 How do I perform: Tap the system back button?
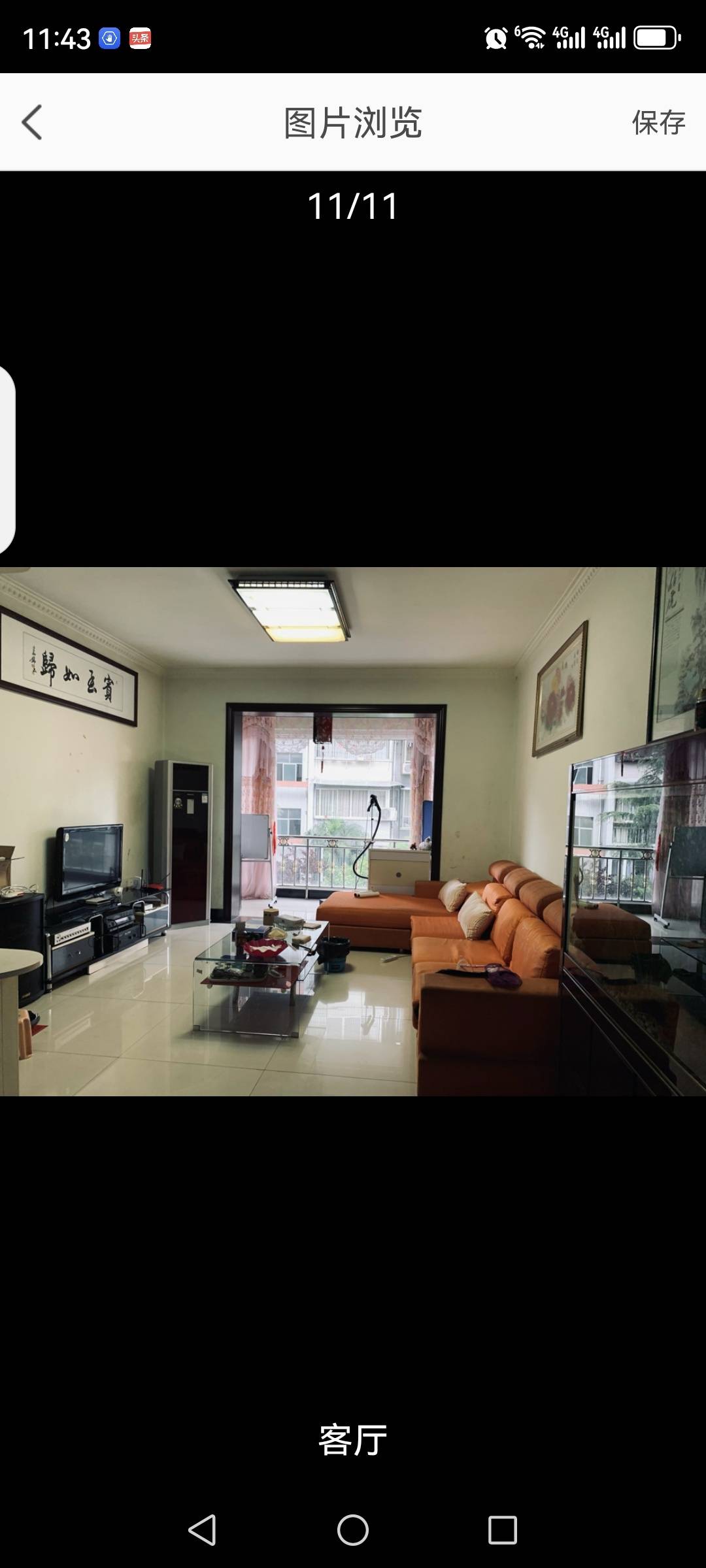(203, 1530)
